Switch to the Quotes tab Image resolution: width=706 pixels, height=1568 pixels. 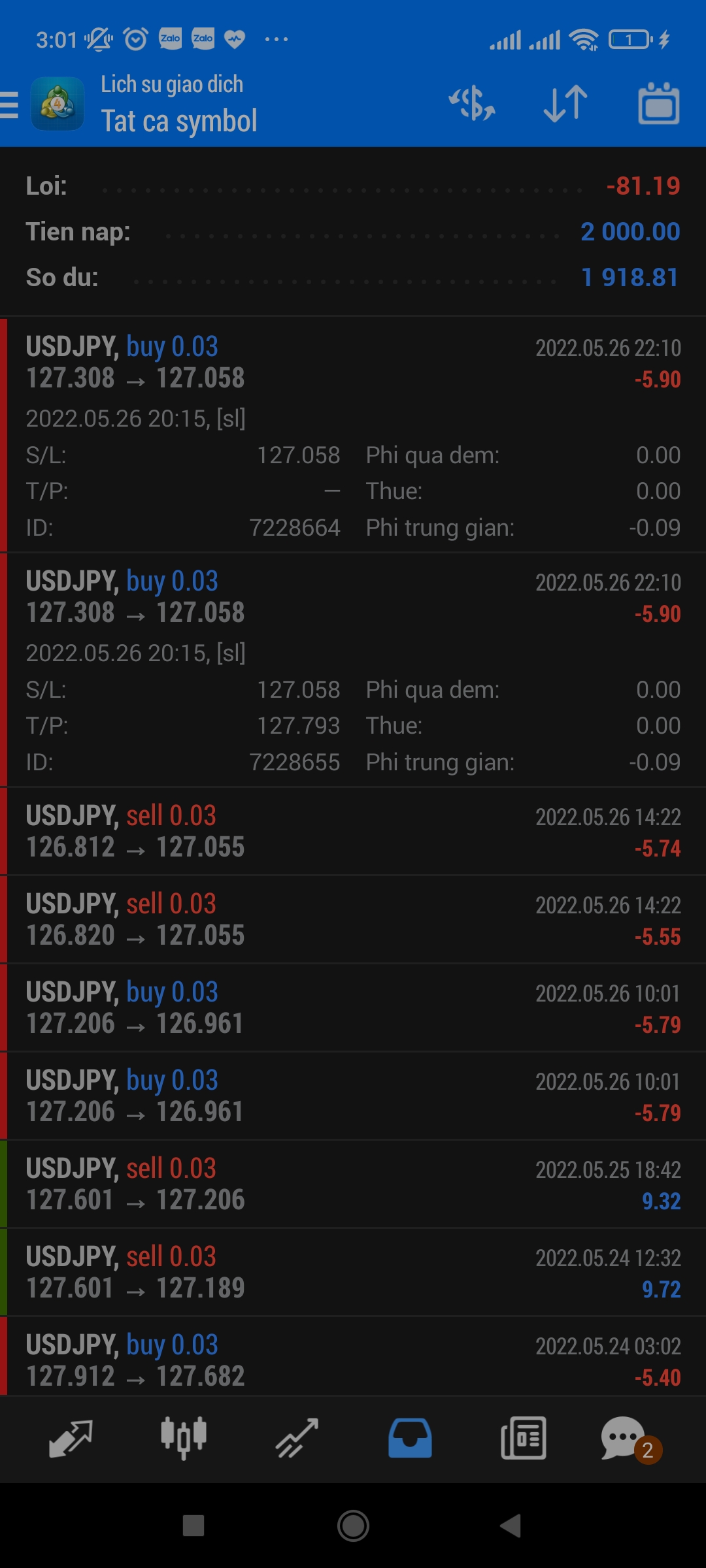(x=71, y=1438)
